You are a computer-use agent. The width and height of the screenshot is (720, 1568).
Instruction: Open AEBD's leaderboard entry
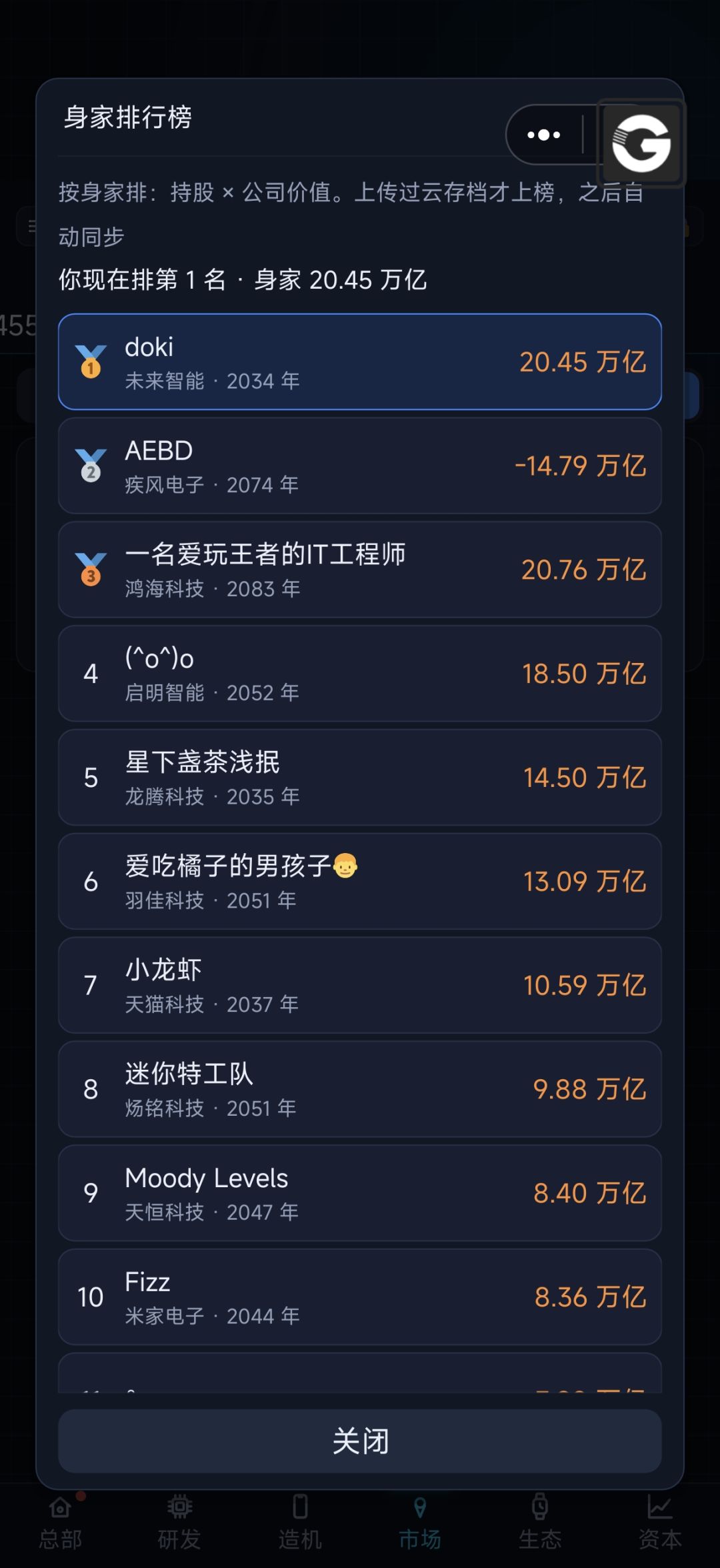click(x=360, y=466)
